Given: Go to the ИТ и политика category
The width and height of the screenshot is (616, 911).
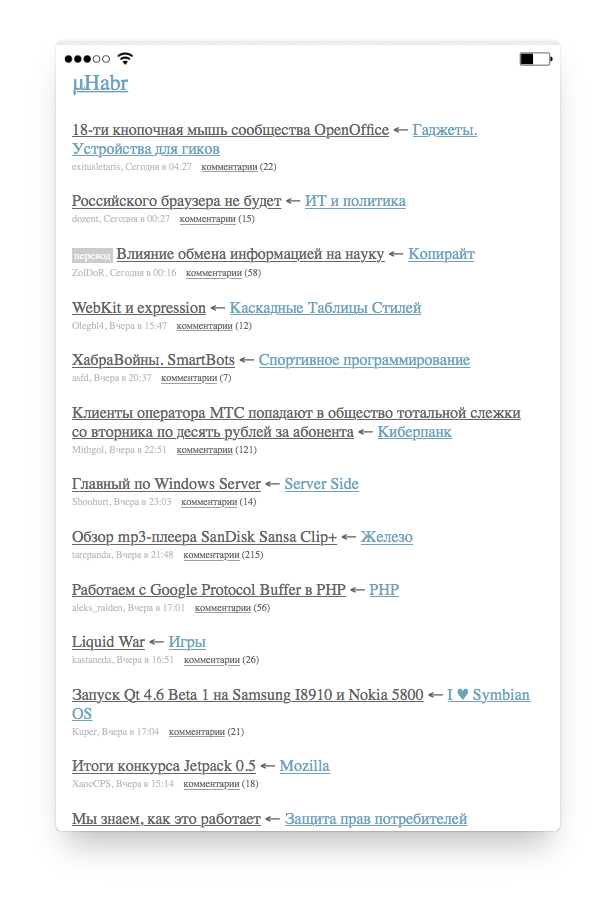Looking at the screenshot, I should [355, 201].
